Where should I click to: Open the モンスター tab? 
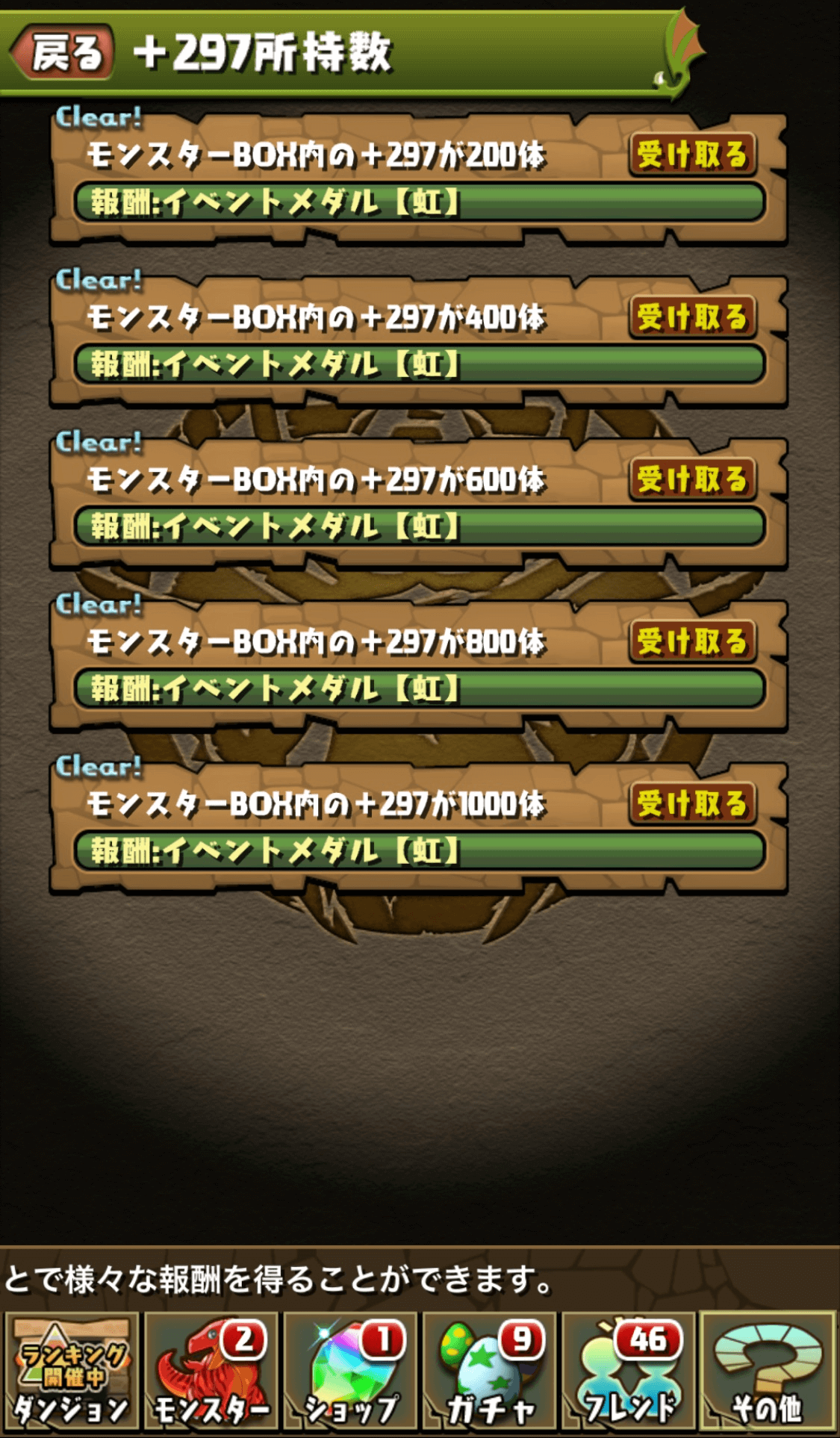click(211, 1372)
